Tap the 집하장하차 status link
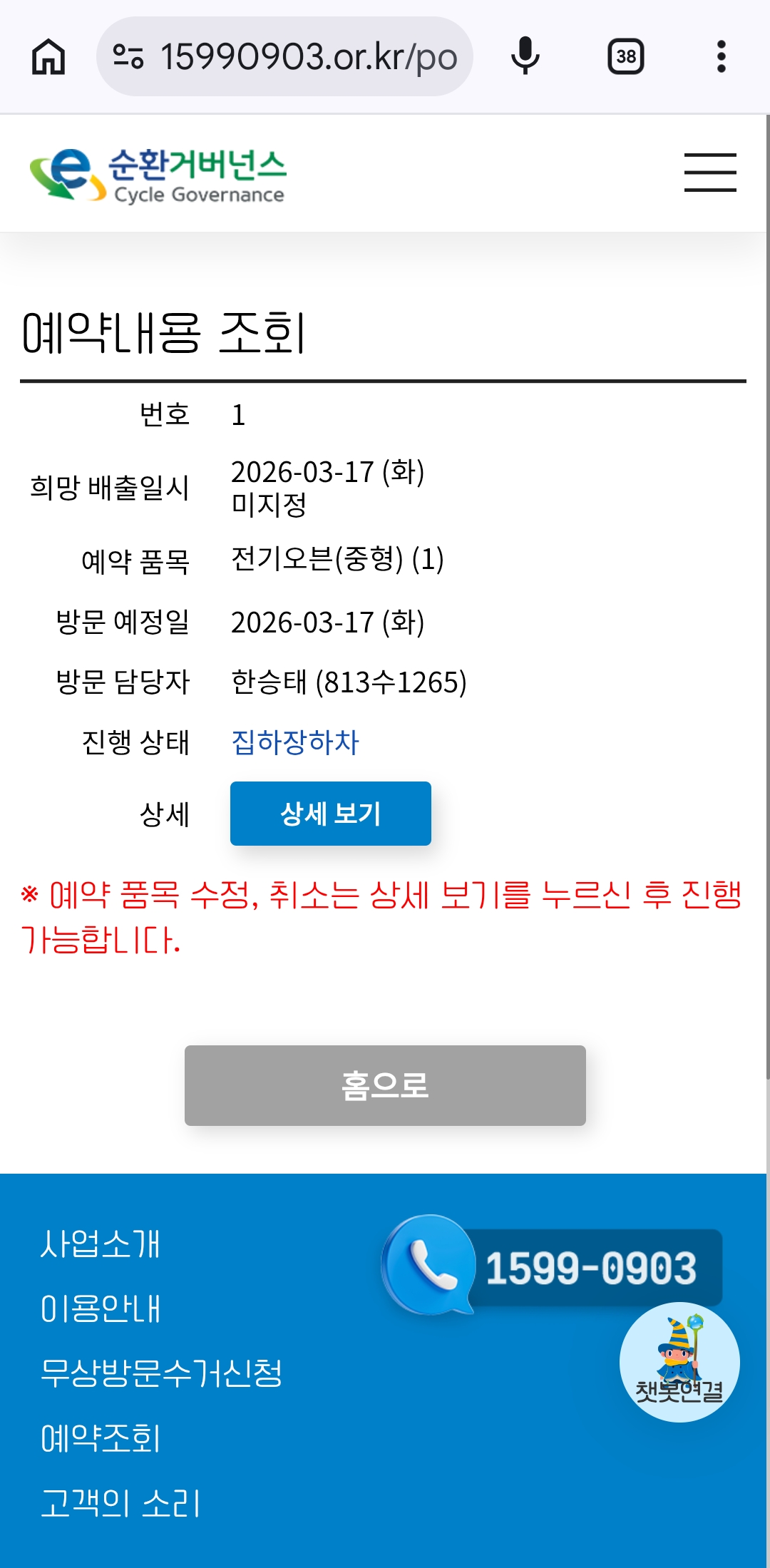 click(x=295, y=742)
